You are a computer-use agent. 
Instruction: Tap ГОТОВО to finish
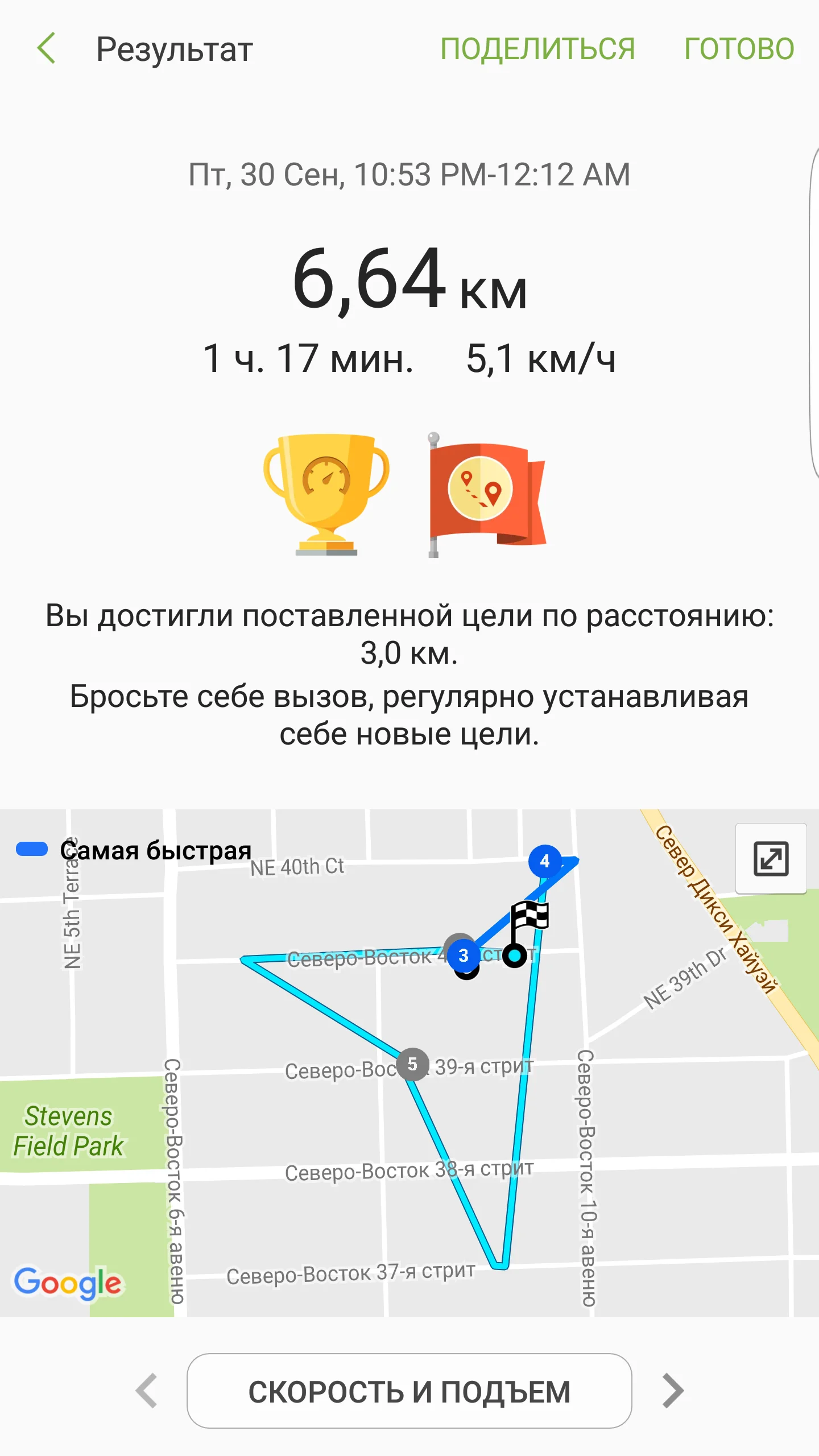[739, 49]
